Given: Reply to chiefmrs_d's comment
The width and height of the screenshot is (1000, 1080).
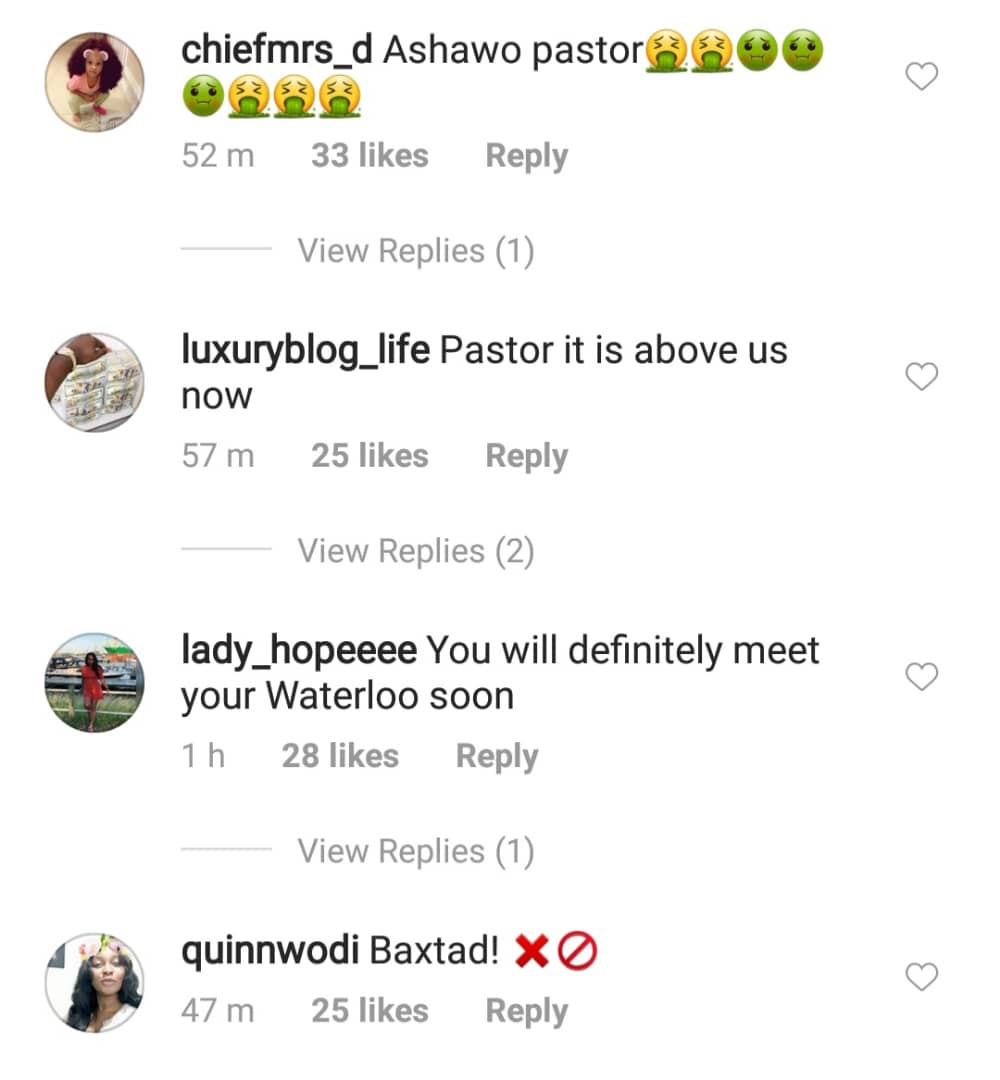Looking at the screenshot, I should pyautogui.click(x=526, y=156).
